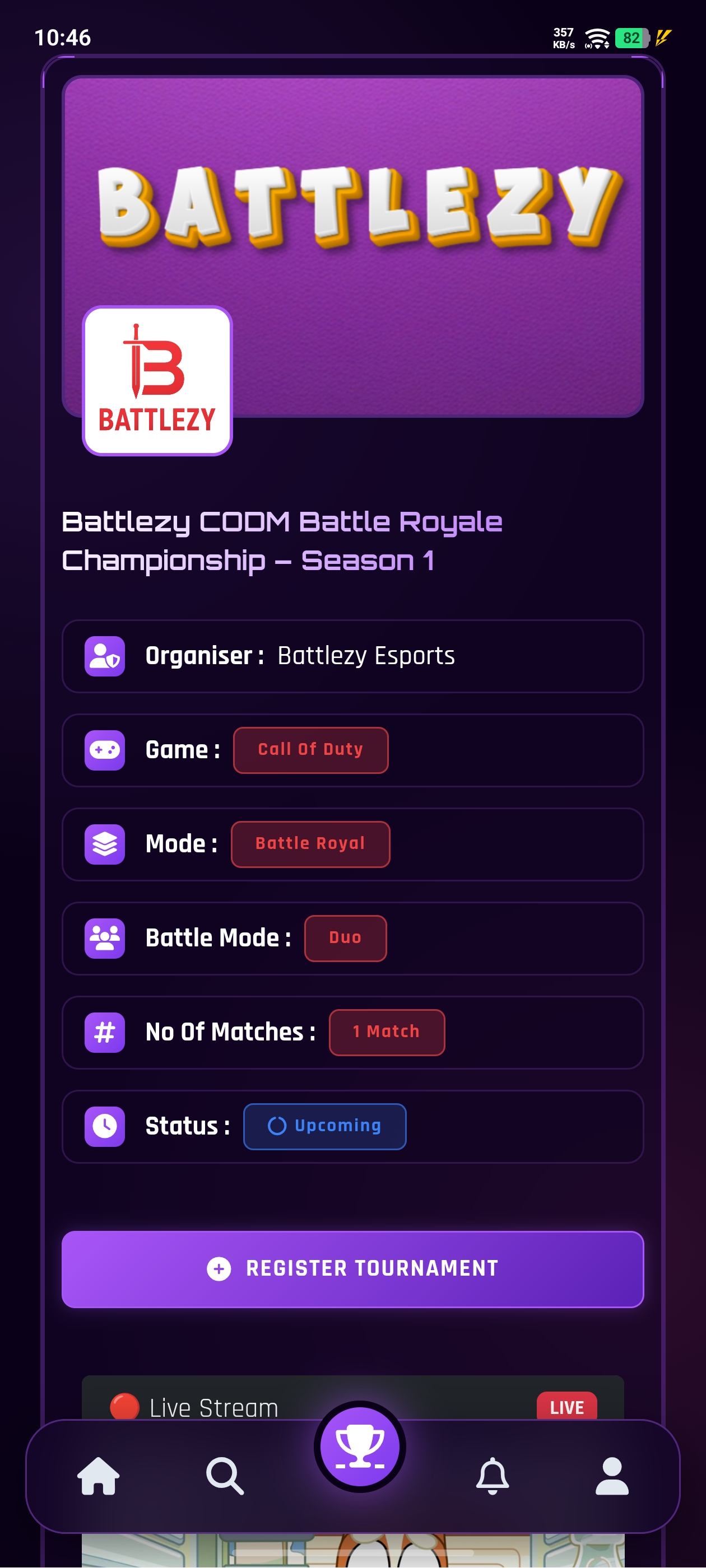Open the search tab

225,1476
